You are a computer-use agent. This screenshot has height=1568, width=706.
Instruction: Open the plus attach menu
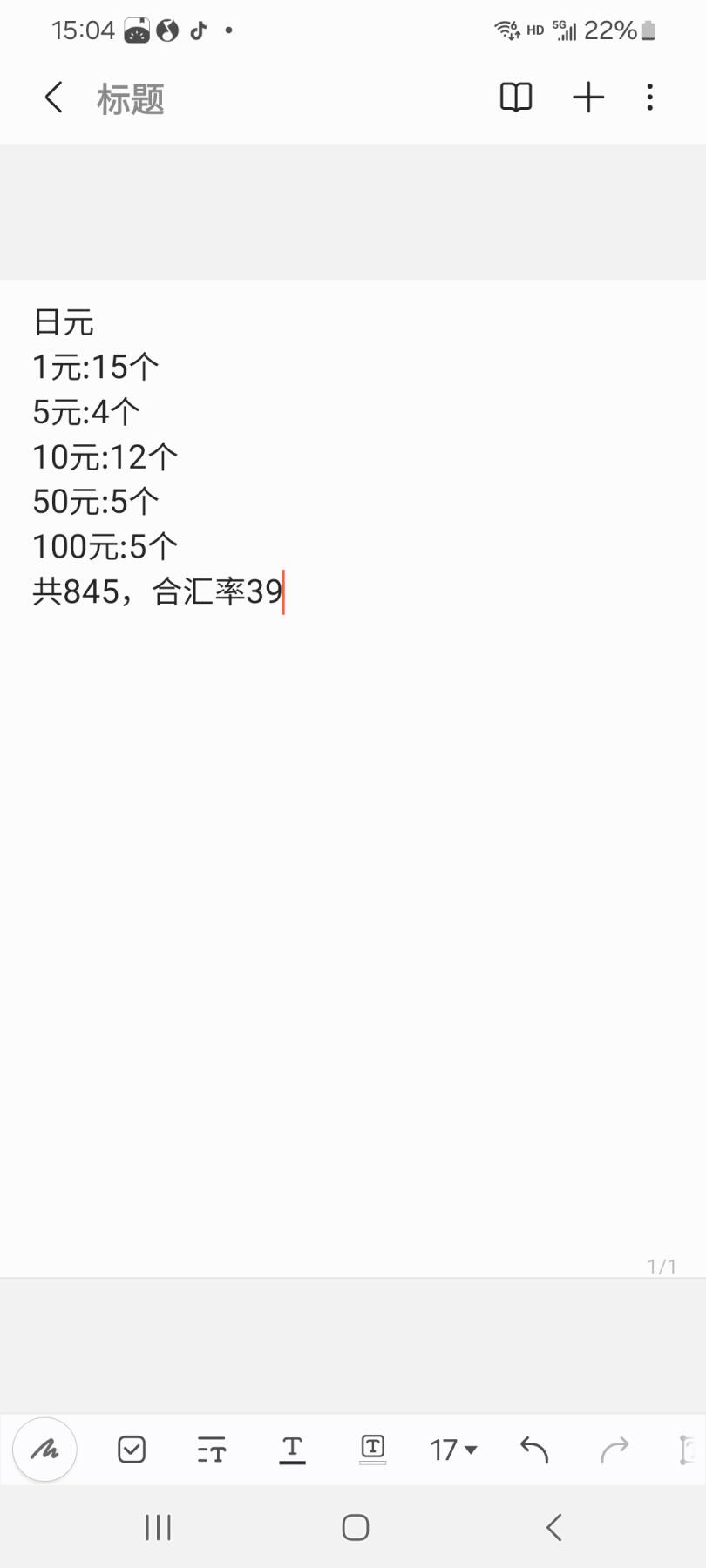588,97
